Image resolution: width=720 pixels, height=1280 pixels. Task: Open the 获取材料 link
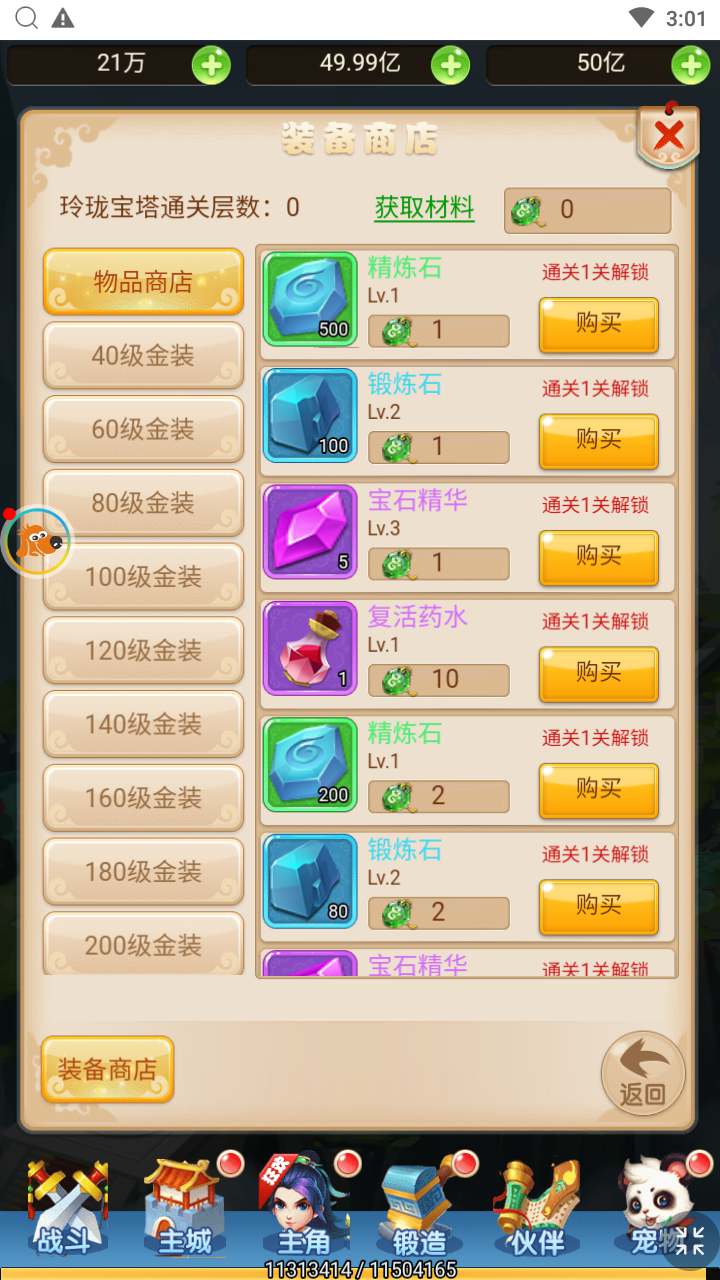(x=424, y=208)
